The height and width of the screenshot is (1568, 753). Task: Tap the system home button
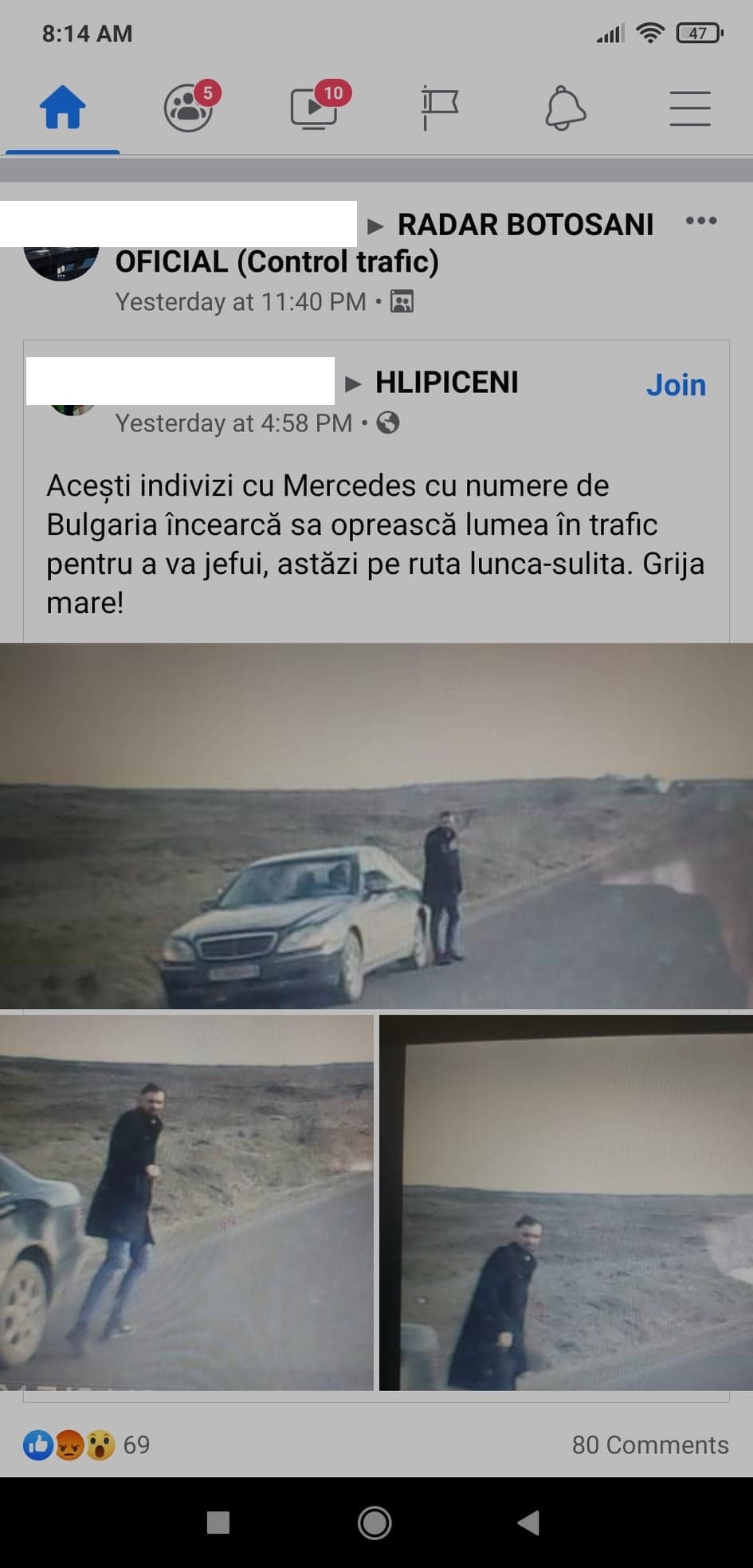(x=375, y=1523)
